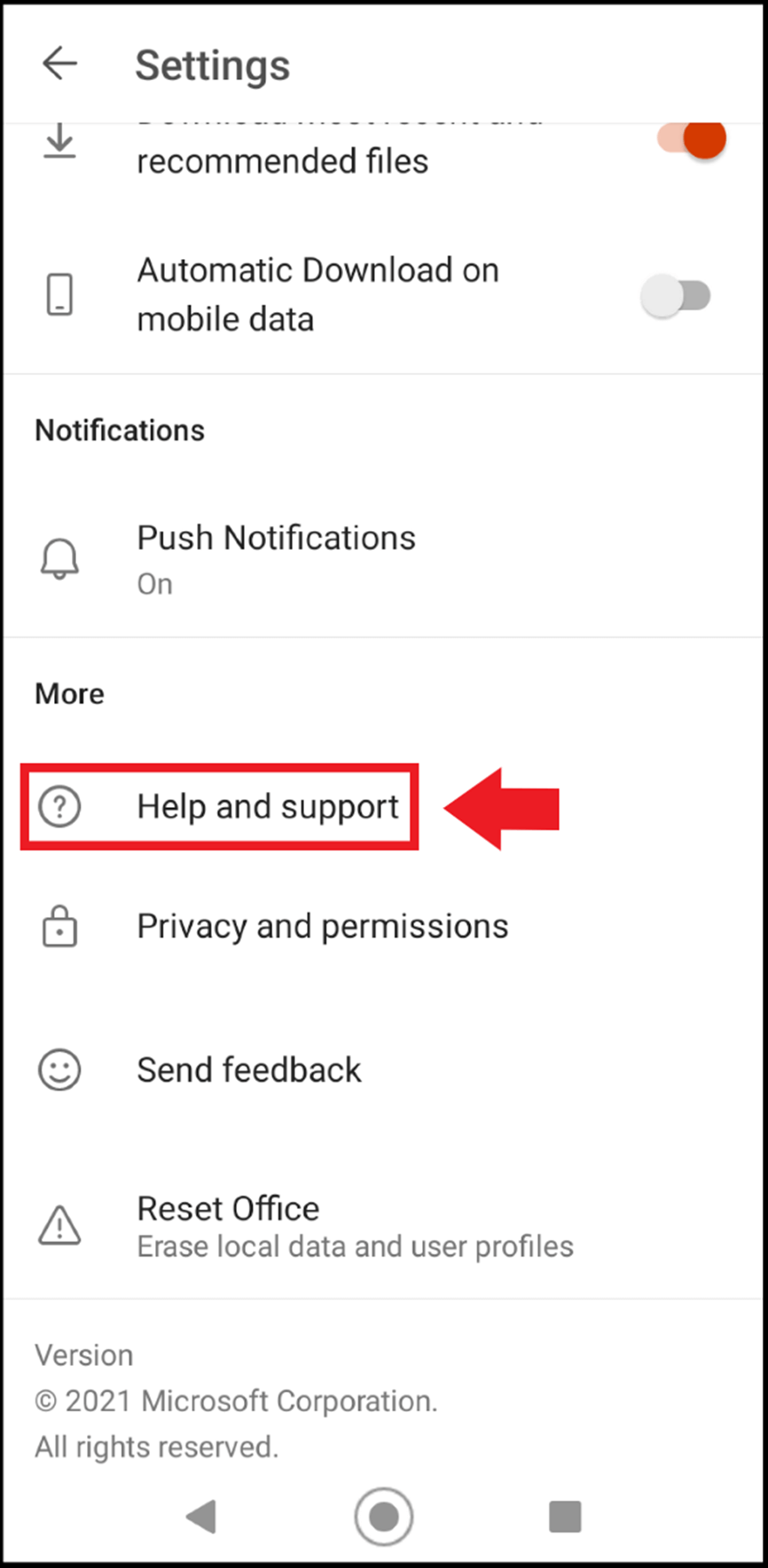Choose Reset Office option
The height and width of the screenshot is (1568, 768).
[383, 1227]
